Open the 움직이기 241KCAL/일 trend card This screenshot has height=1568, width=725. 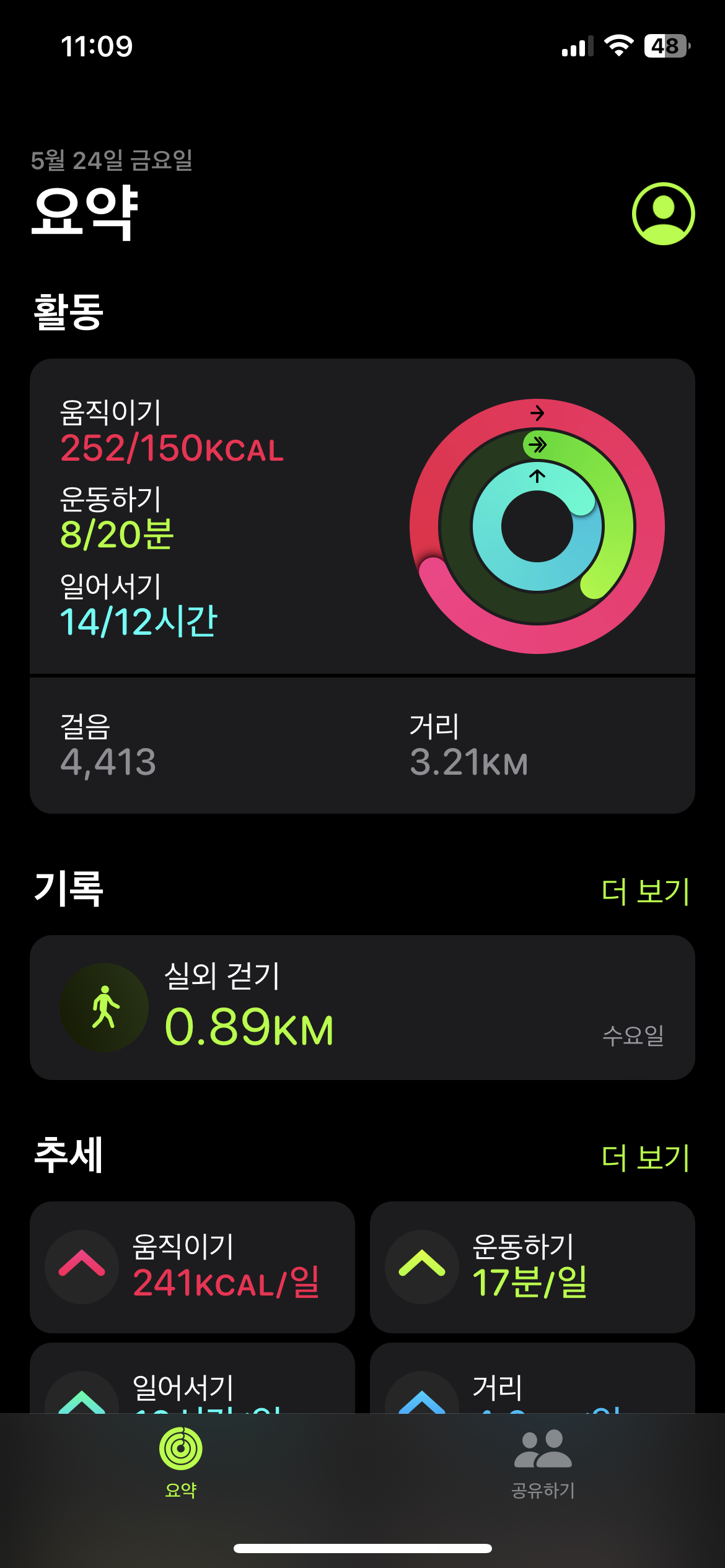click(192, 1267)
